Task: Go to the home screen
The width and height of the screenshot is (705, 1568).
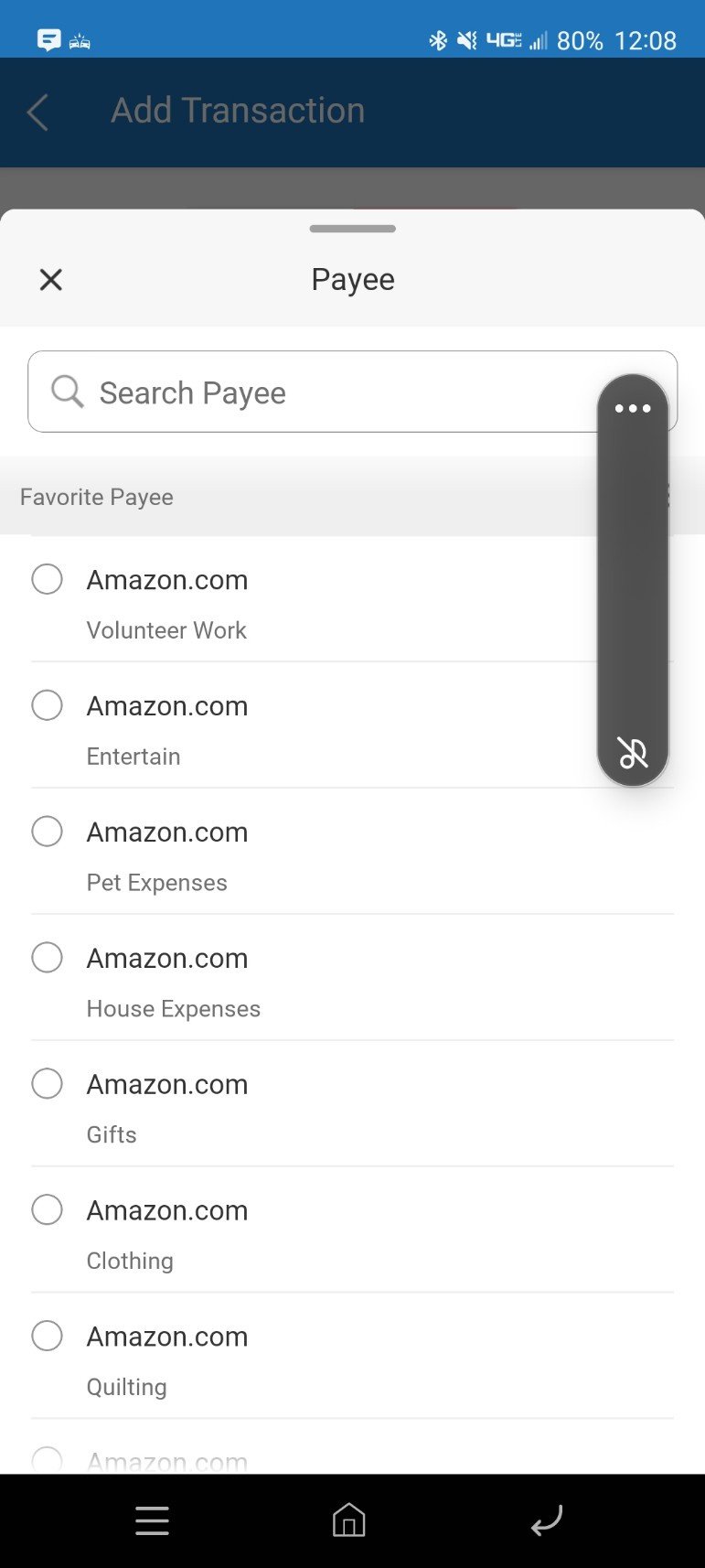Action: 348,1520
